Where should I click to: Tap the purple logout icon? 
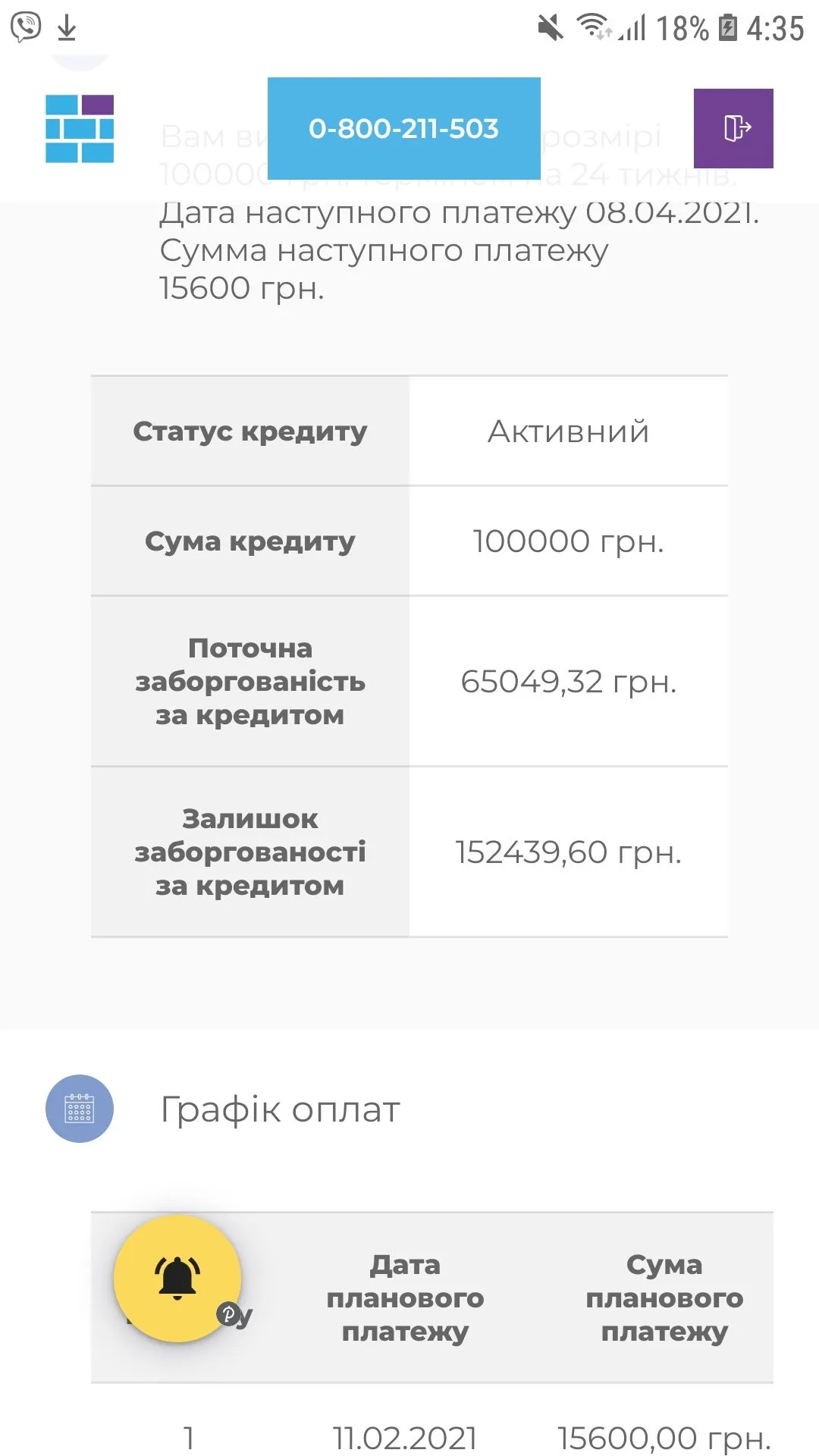click(733, 128)
